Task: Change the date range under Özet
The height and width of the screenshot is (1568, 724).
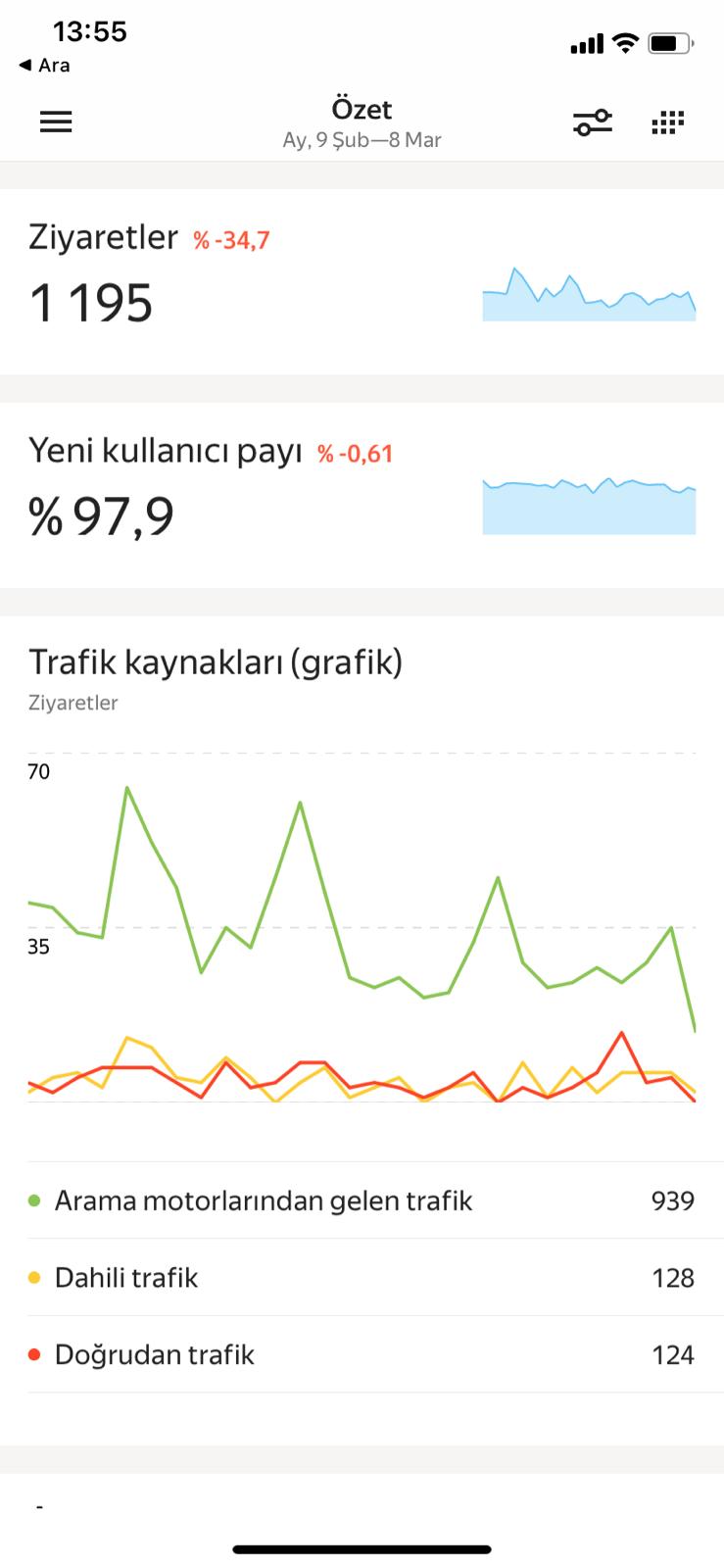Action: [x=362, y=140]
